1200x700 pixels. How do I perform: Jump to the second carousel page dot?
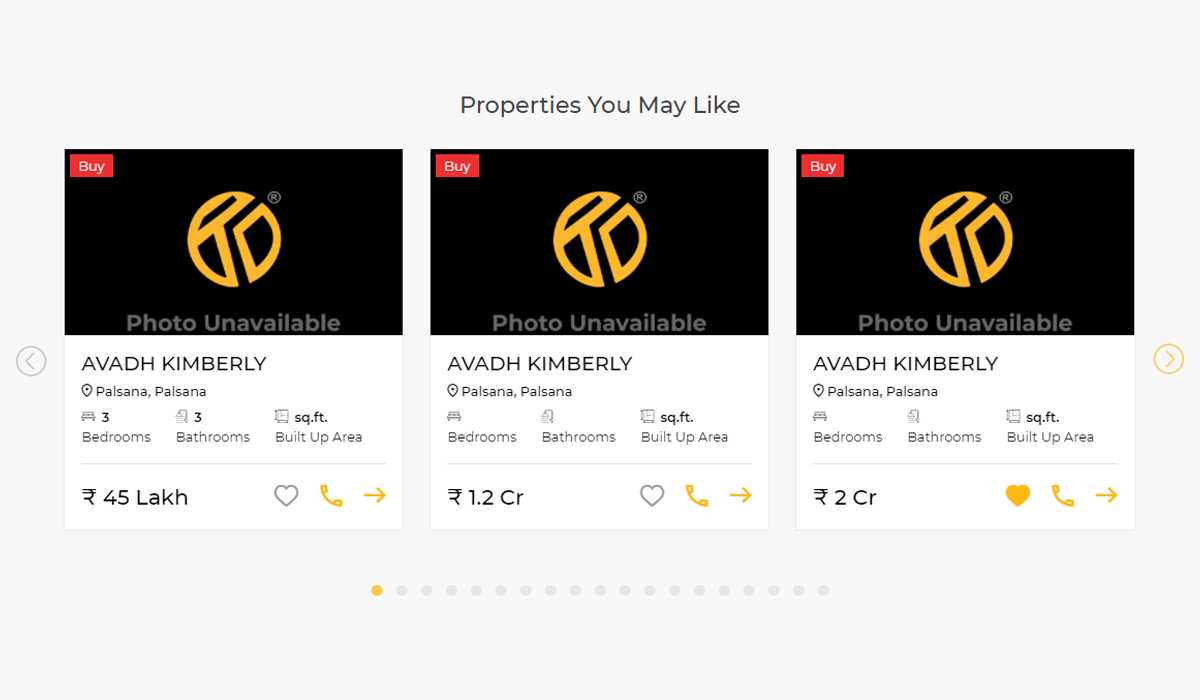402,591
